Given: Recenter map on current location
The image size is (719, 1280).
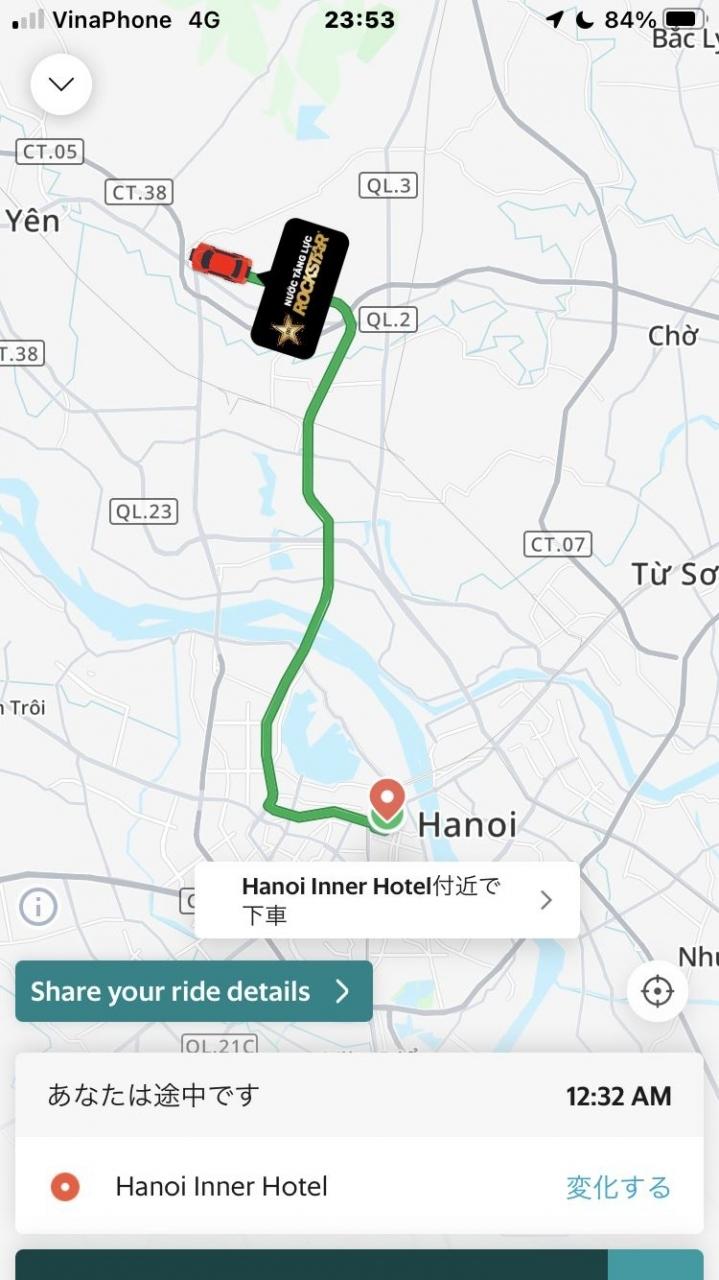Looking at the screenshot, I should coord(657,991).
